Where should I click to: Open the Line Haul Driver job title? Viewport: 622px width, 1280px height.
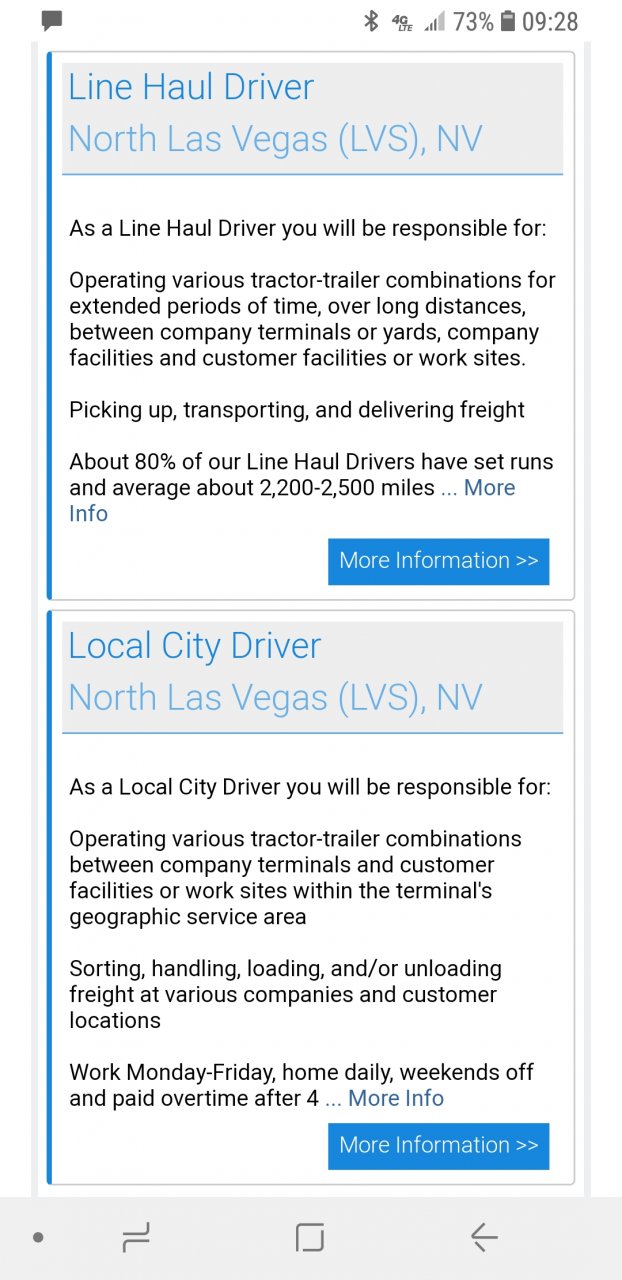191,87
